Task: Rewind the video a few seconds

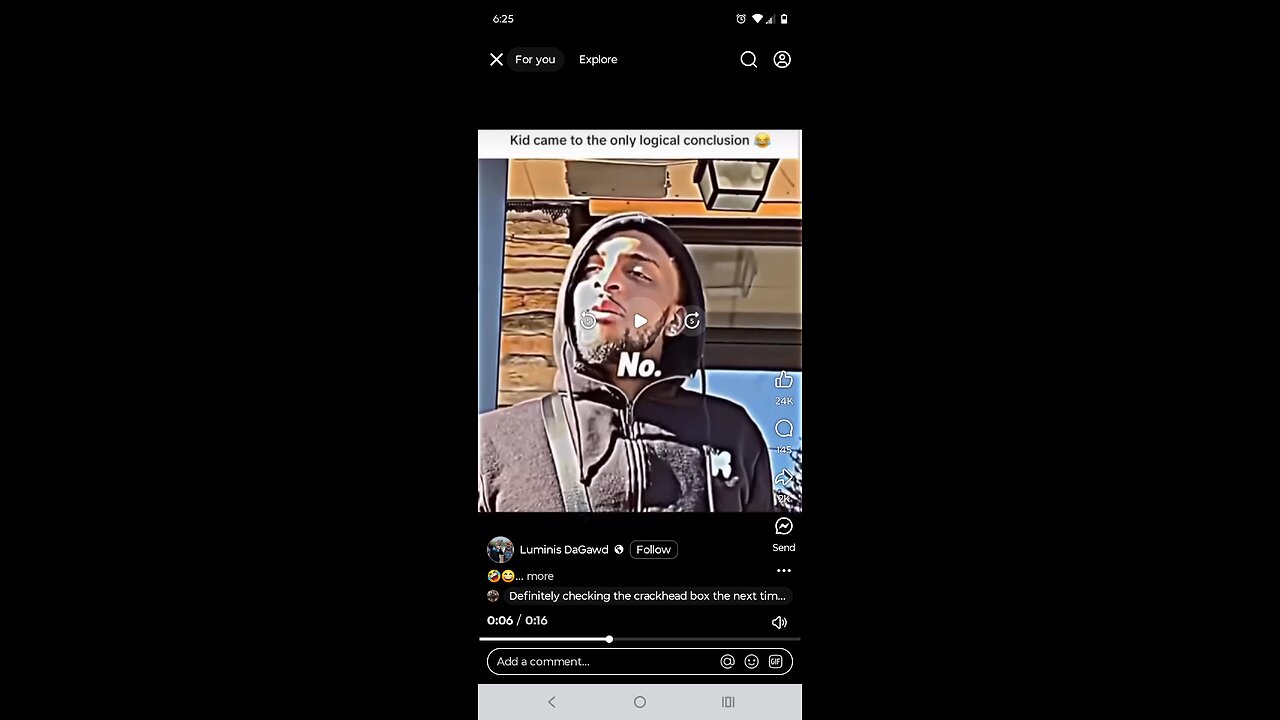Action: coord(588,321)
